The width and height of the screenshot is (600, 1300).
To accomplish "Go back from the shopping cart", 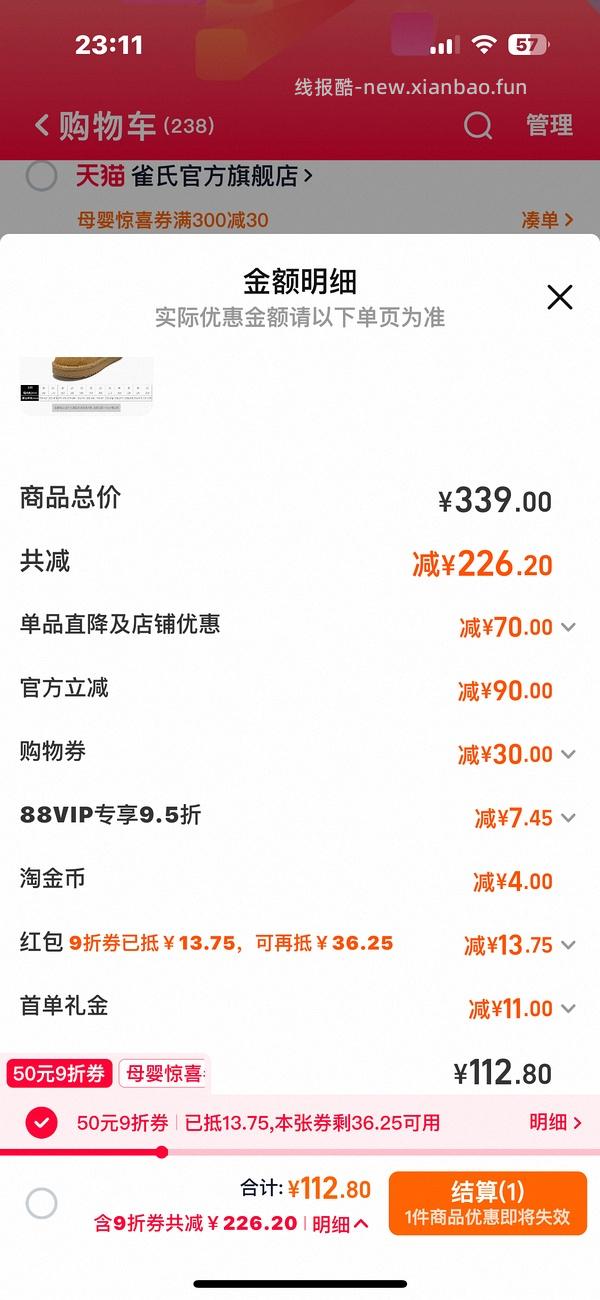I will pyautogui.click(x=42, y=126).
